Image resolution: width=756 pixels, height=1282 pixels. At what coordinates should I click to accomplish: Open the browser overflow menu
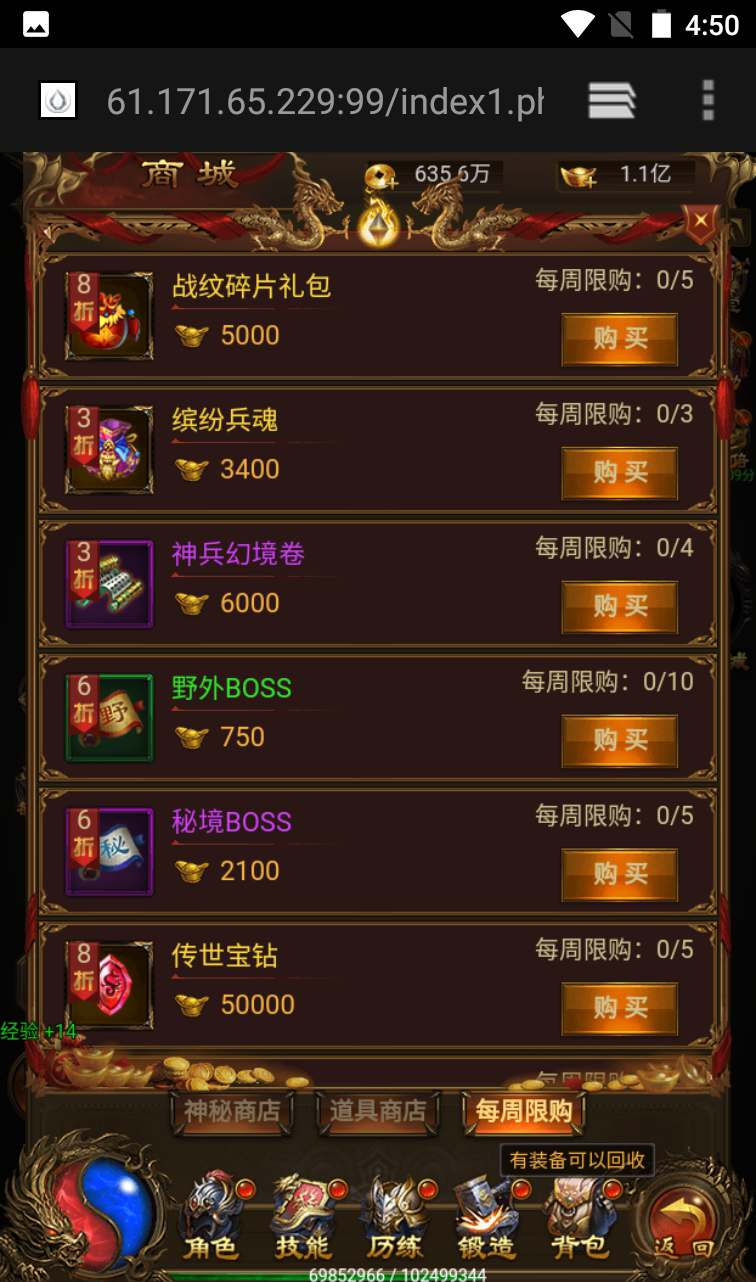(x=708, y=101)
